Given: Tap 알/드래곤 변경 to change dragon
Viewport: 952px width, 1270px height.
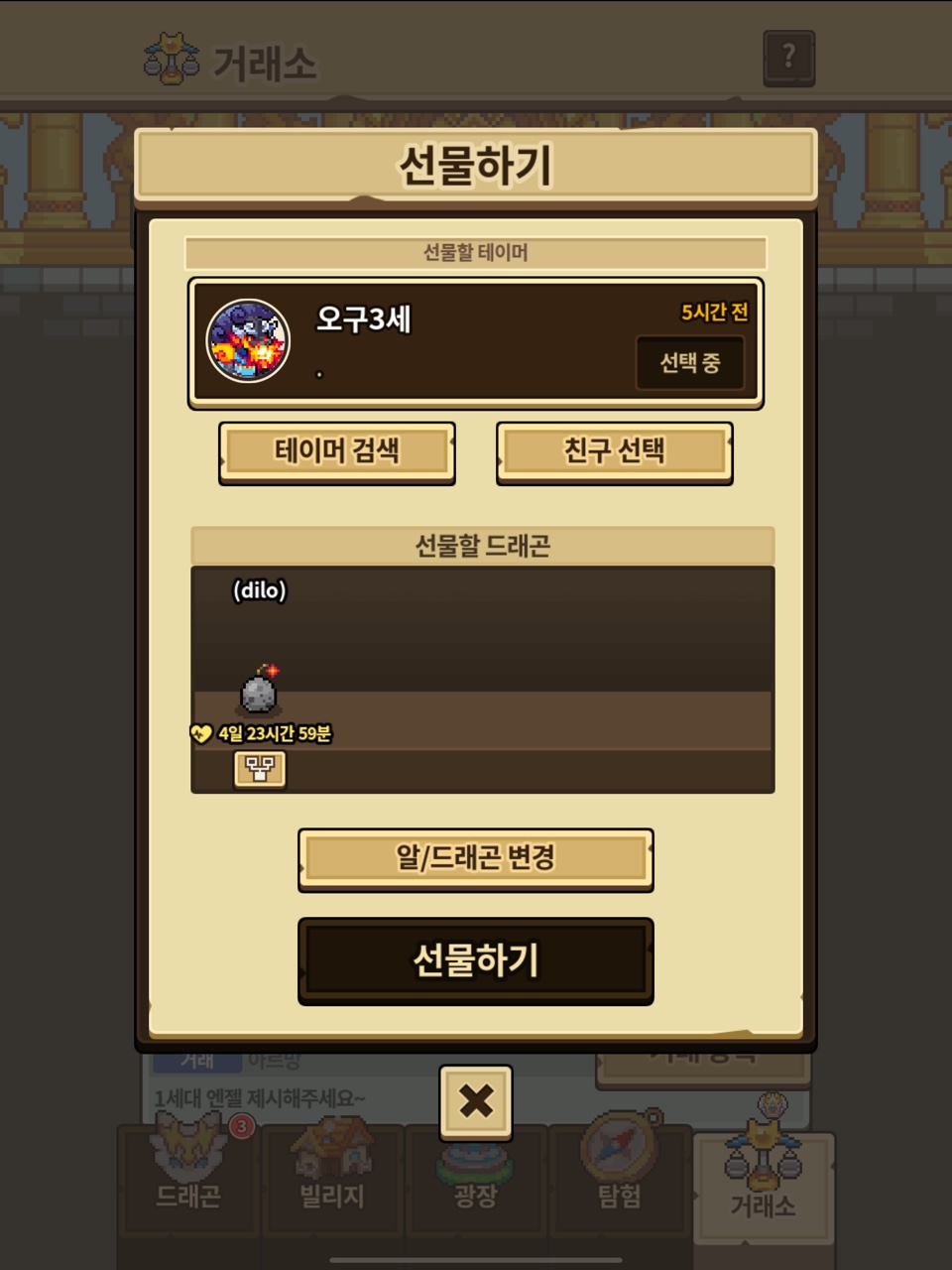Looking at the screenshot, I should [x=475, y=858].
